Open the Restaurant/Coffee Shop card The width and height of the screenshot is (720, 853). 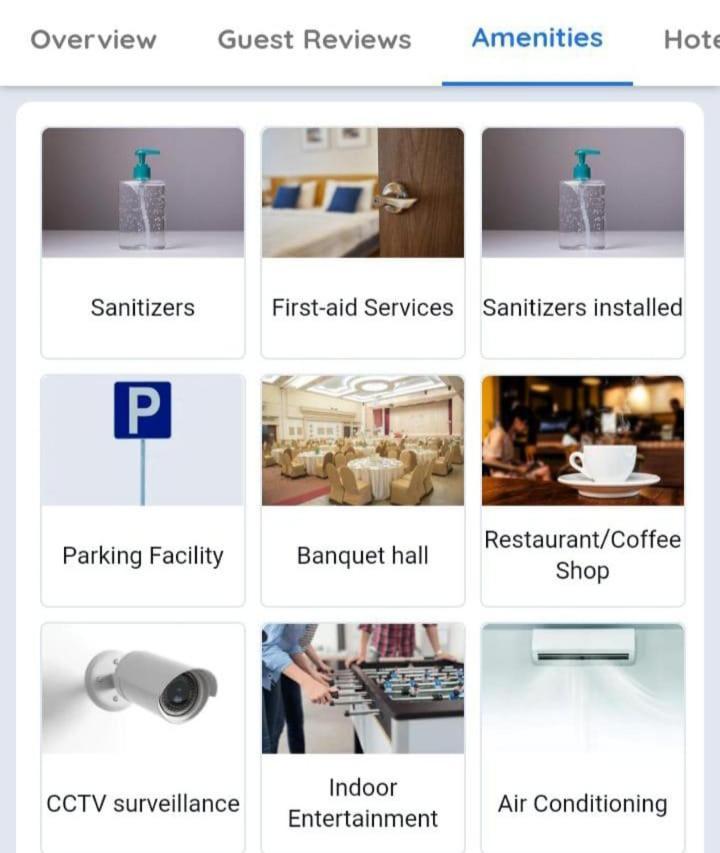[x=583, y=490]
